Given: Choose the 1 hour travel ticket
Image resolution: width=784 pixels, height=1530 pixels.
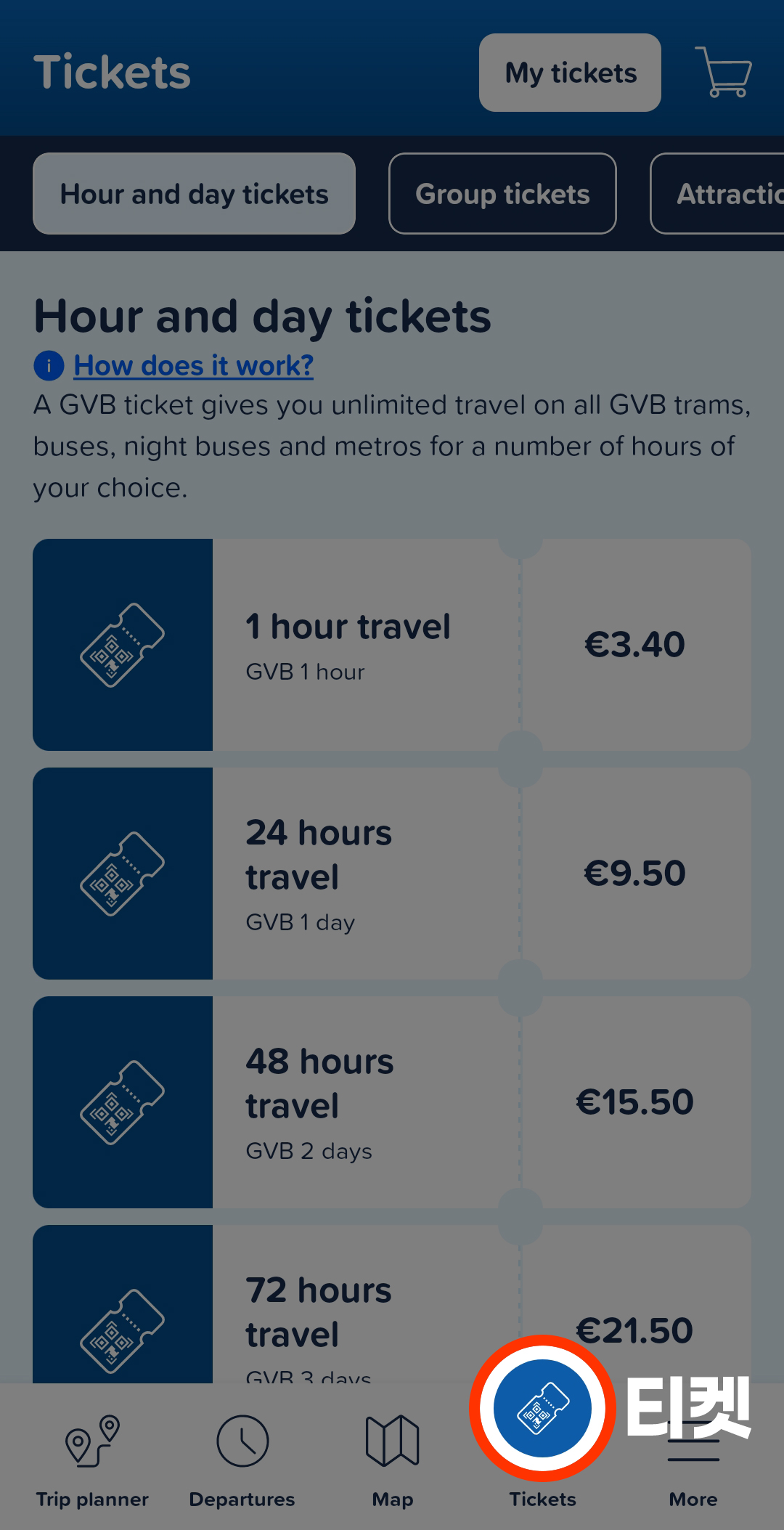Looking at the screenshot, I should 392,645.
